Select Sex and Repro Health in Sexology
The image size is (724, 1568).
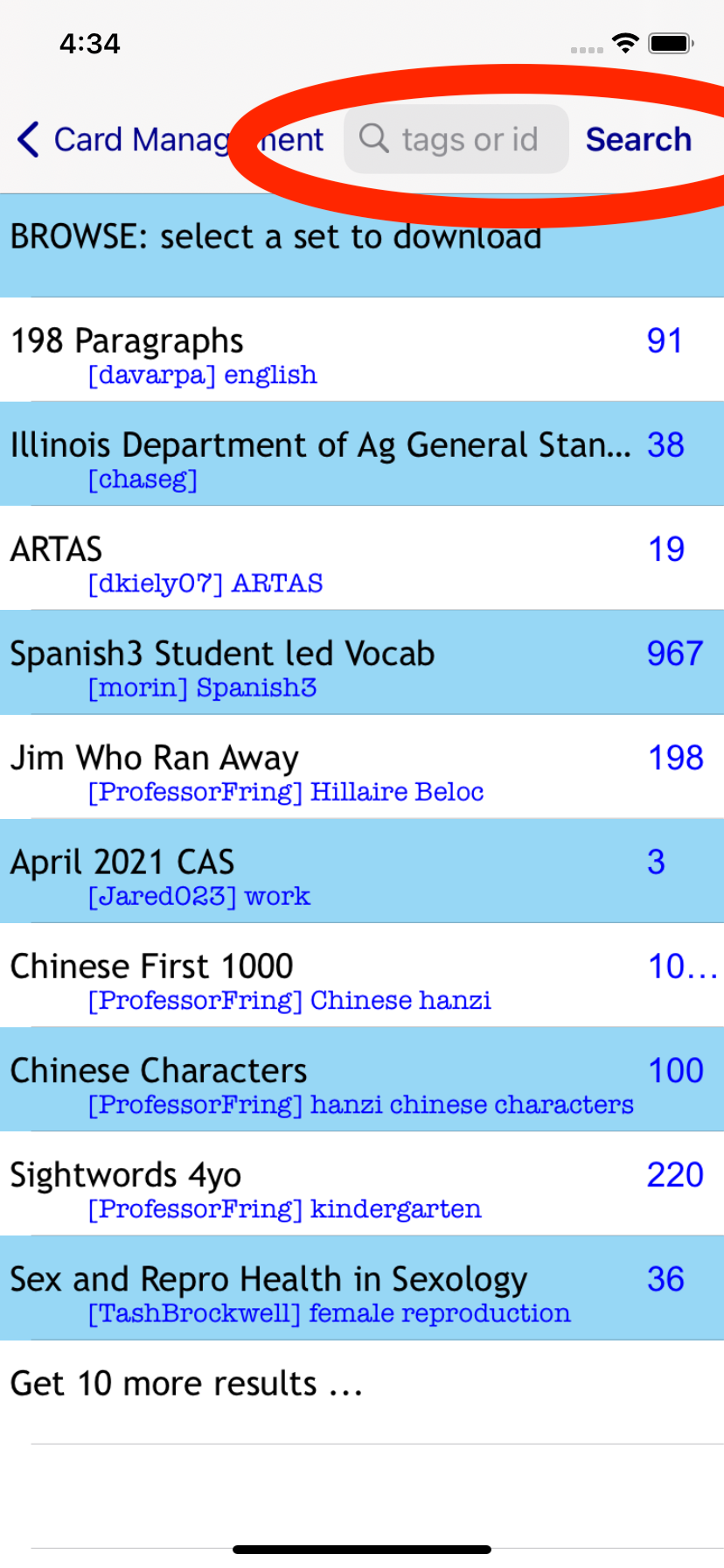350,1287
